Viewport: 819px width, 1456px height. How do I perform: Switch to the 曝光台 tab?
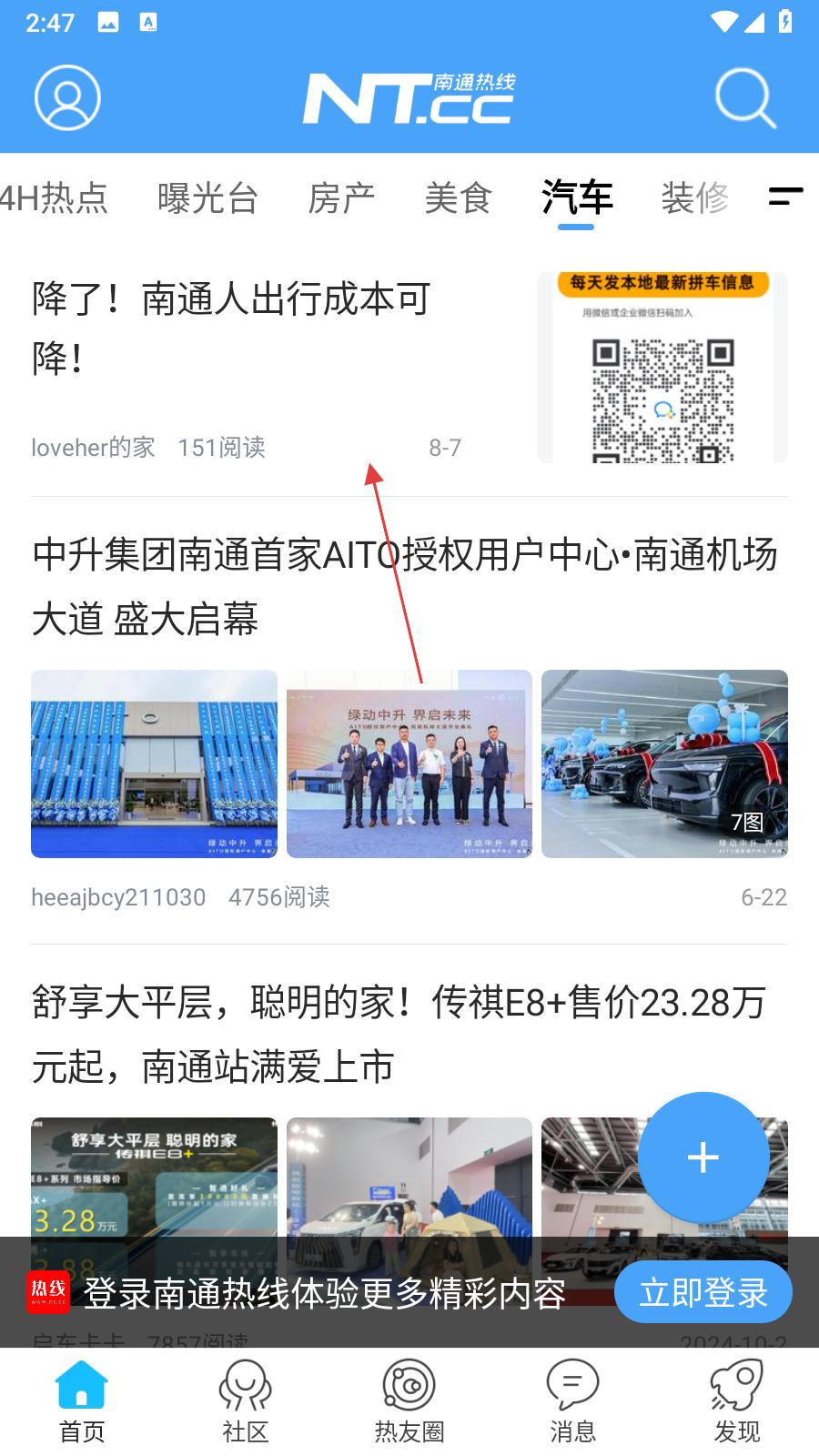[207, 197]
